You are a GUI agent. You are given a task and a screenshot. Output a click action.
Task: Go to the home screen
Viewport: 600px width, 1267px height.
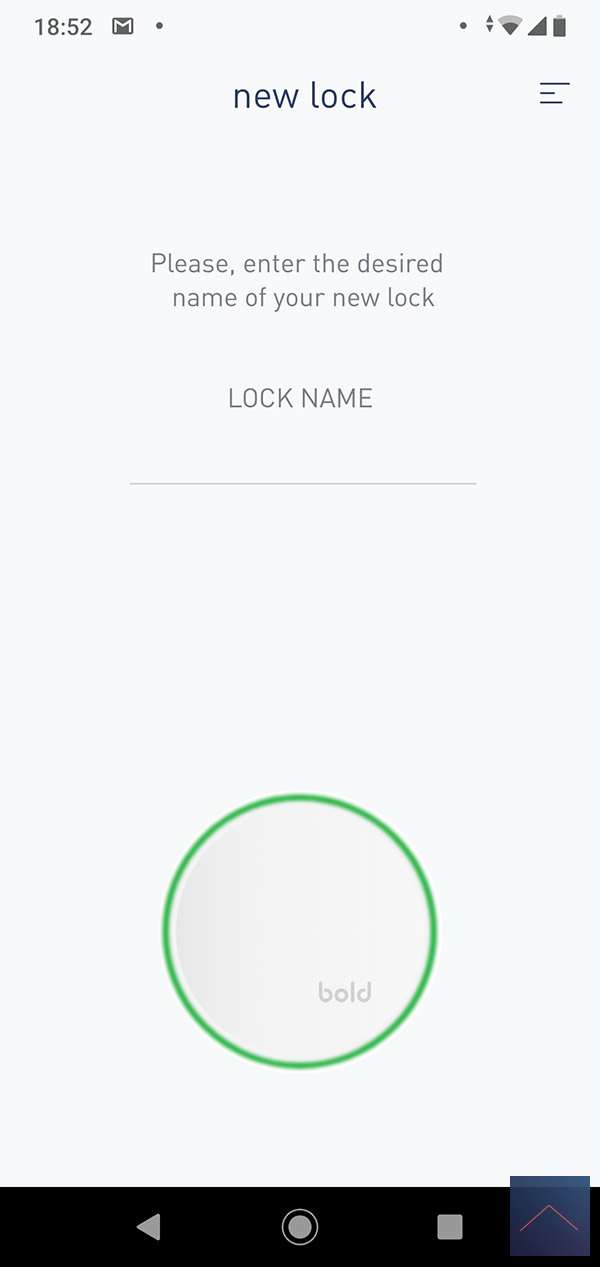click(x=300, y=1226)
